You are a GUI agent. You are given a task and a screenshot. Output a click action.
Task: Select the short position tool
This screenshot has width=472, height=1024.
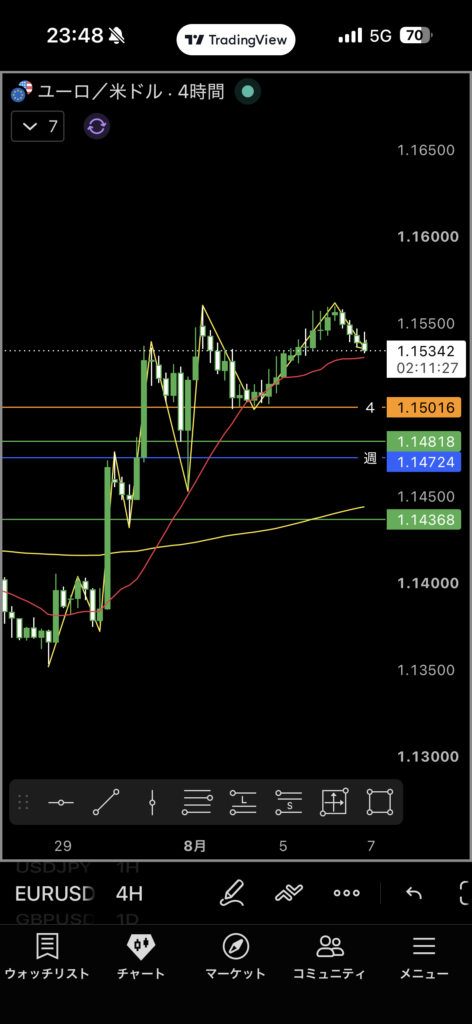coord(289,802)
